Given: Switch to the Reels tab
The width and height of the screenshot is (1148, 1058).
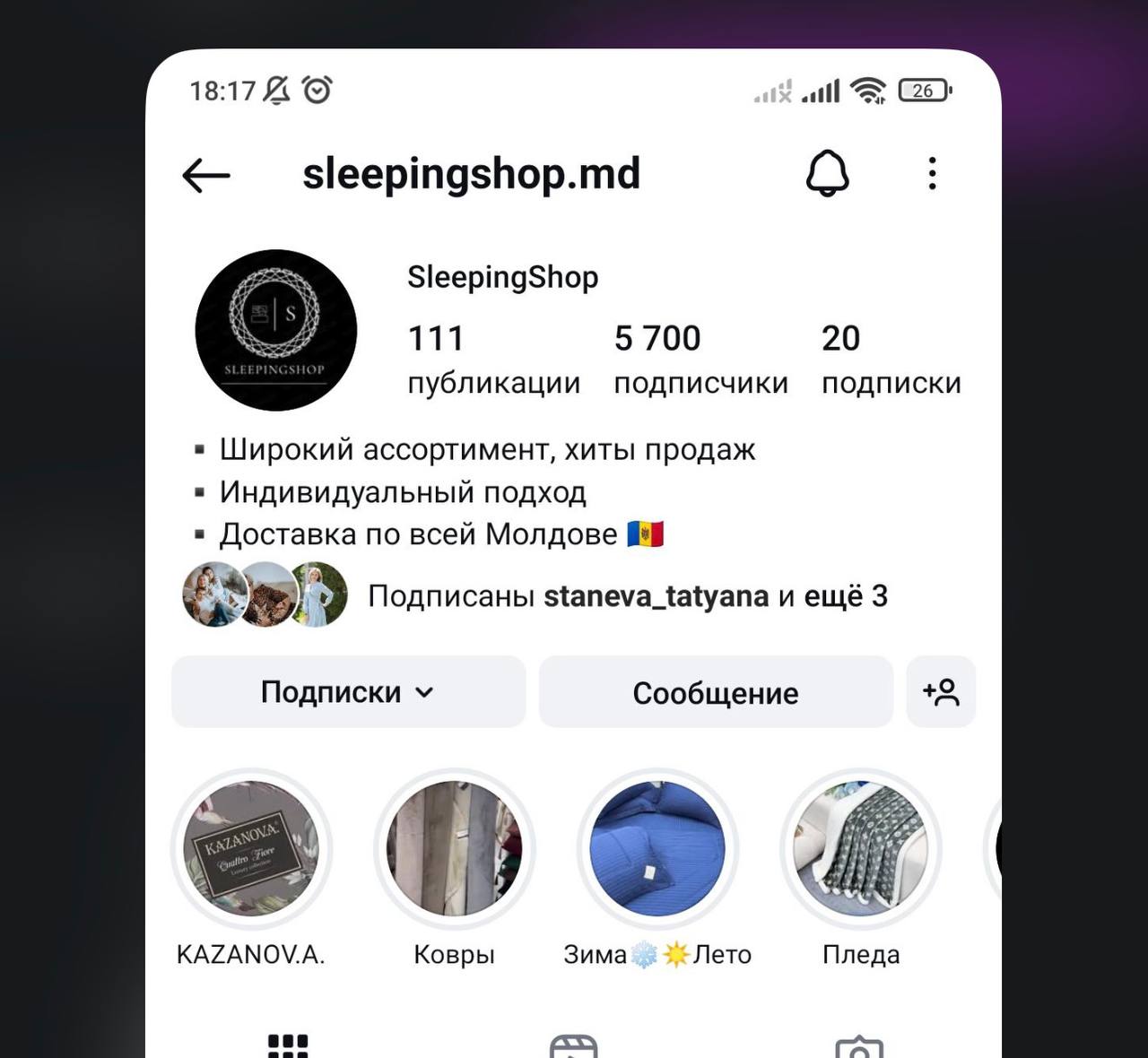Looking at the screenshot, I should [x=574, y=1045].
